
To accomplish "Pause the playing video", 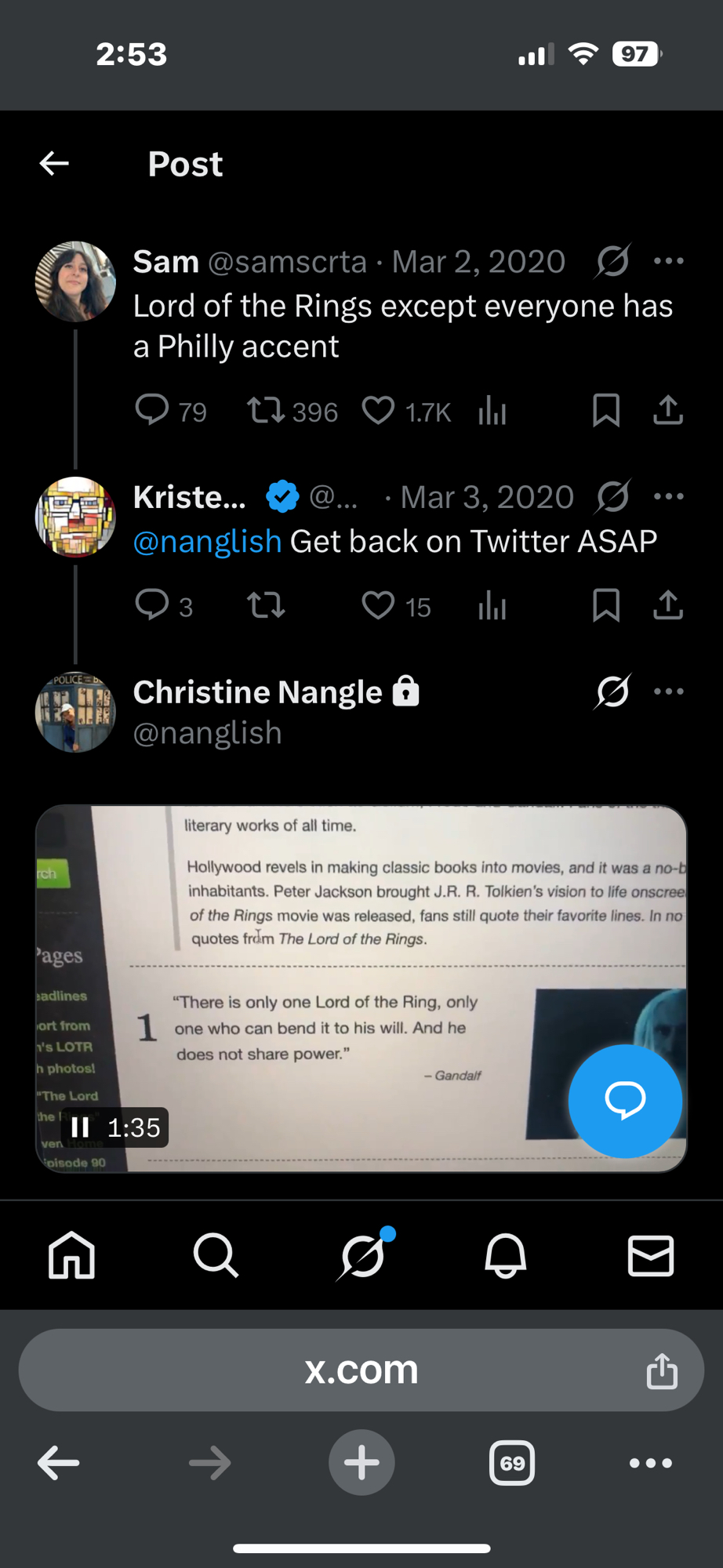I will (x=80, y=1127).
